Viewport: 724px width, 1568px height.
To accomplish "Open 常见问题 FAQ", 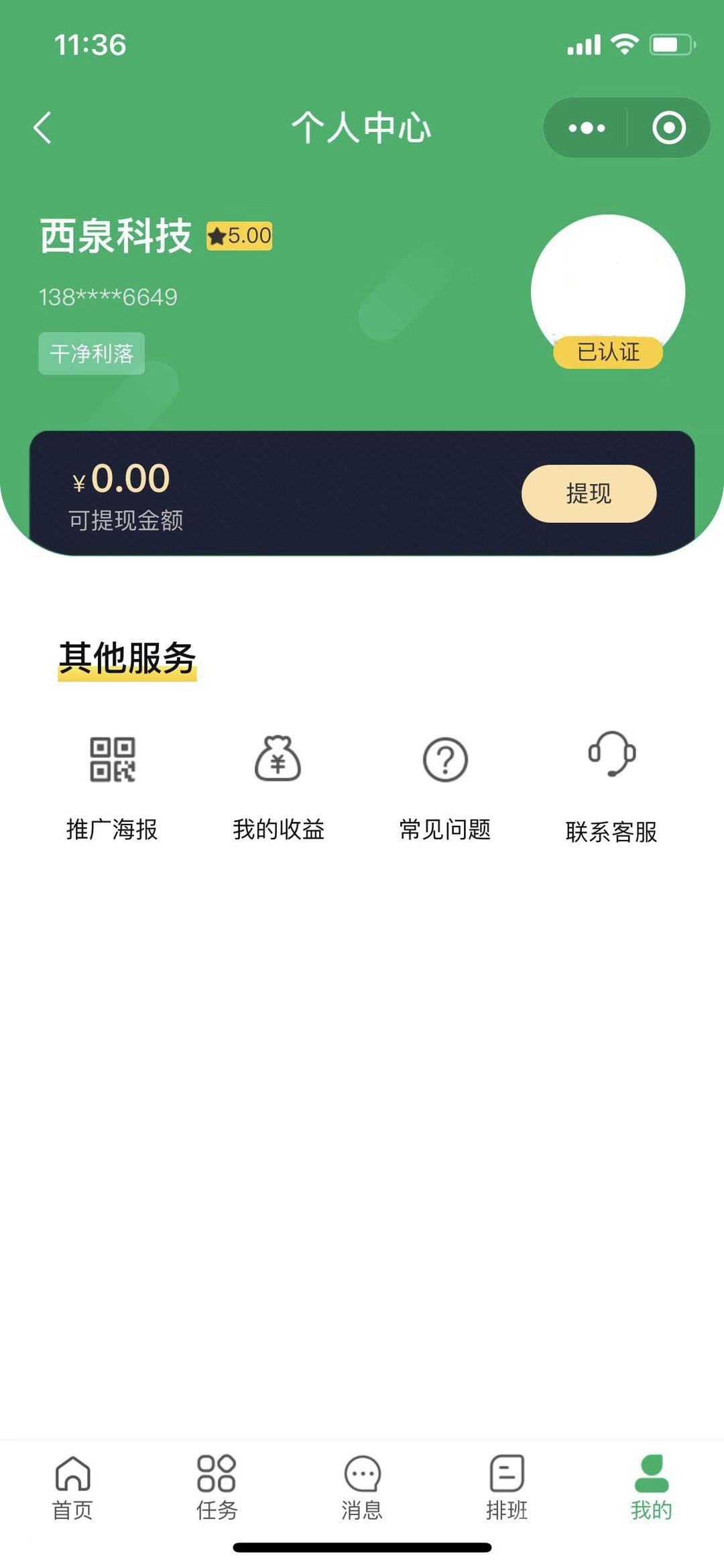I will [x=445, y=786].
